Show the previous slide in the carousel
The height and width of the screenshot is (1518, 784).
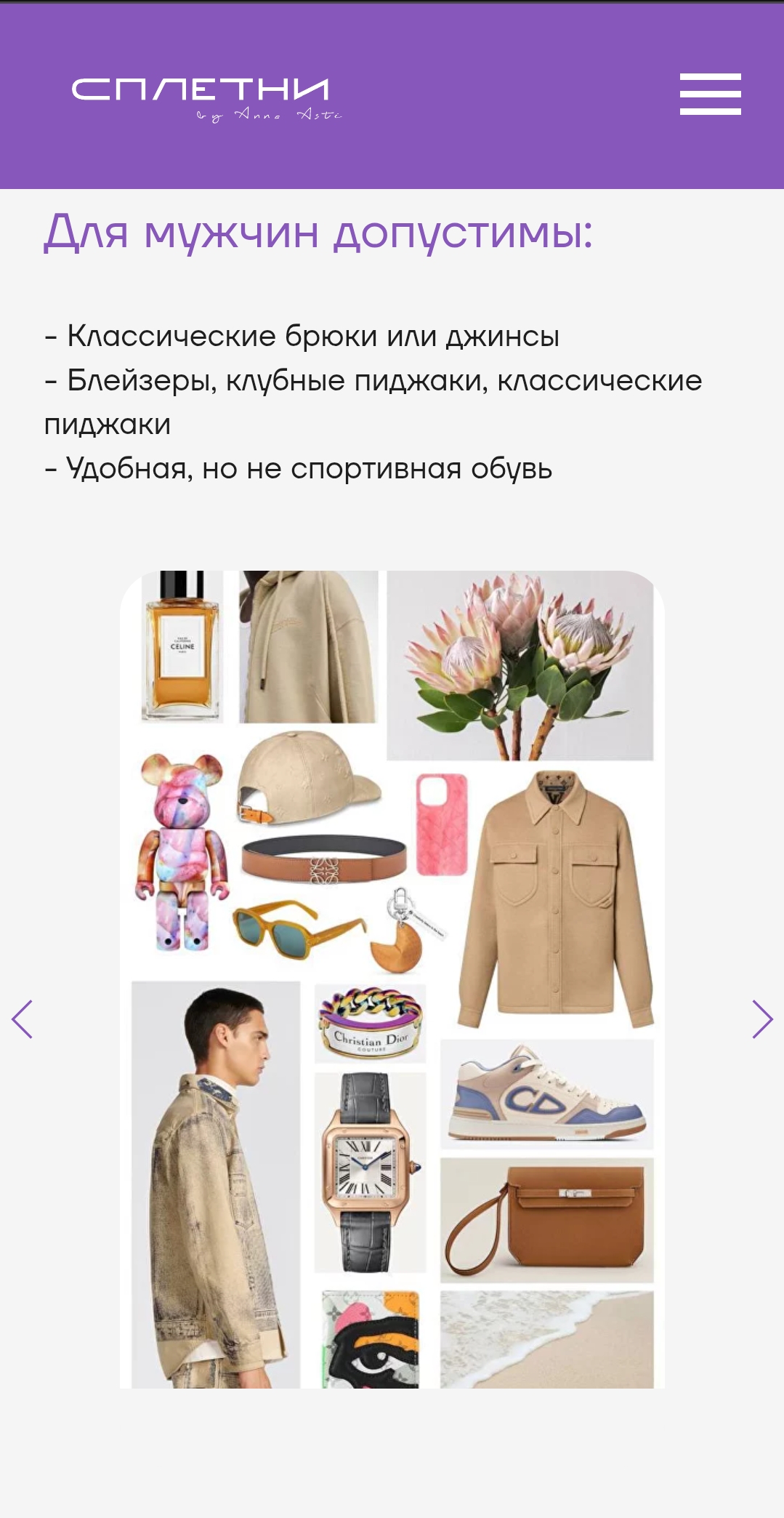(x=22, y=1019)
